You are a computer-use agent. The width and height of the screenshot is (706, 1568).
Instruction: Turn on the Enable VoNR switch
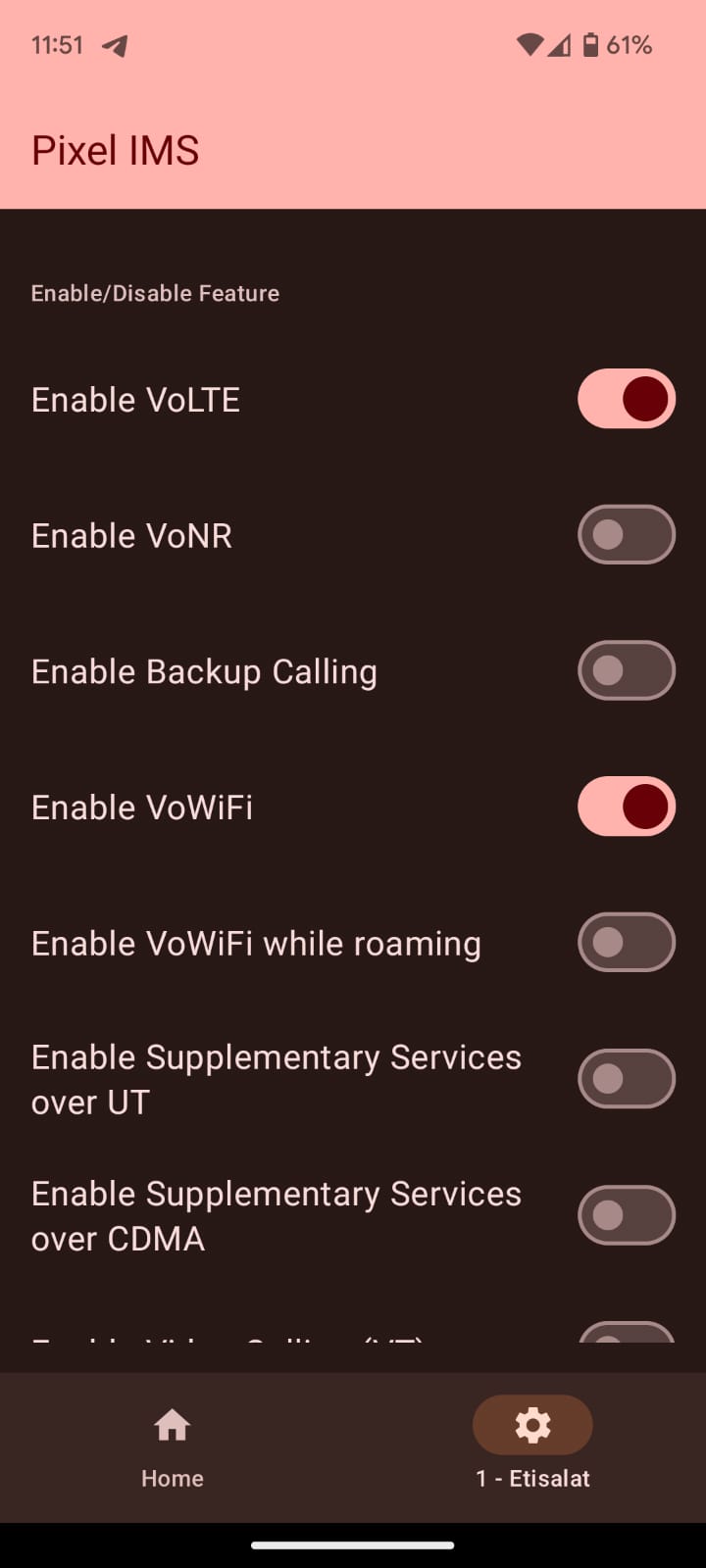click(627, 534)
